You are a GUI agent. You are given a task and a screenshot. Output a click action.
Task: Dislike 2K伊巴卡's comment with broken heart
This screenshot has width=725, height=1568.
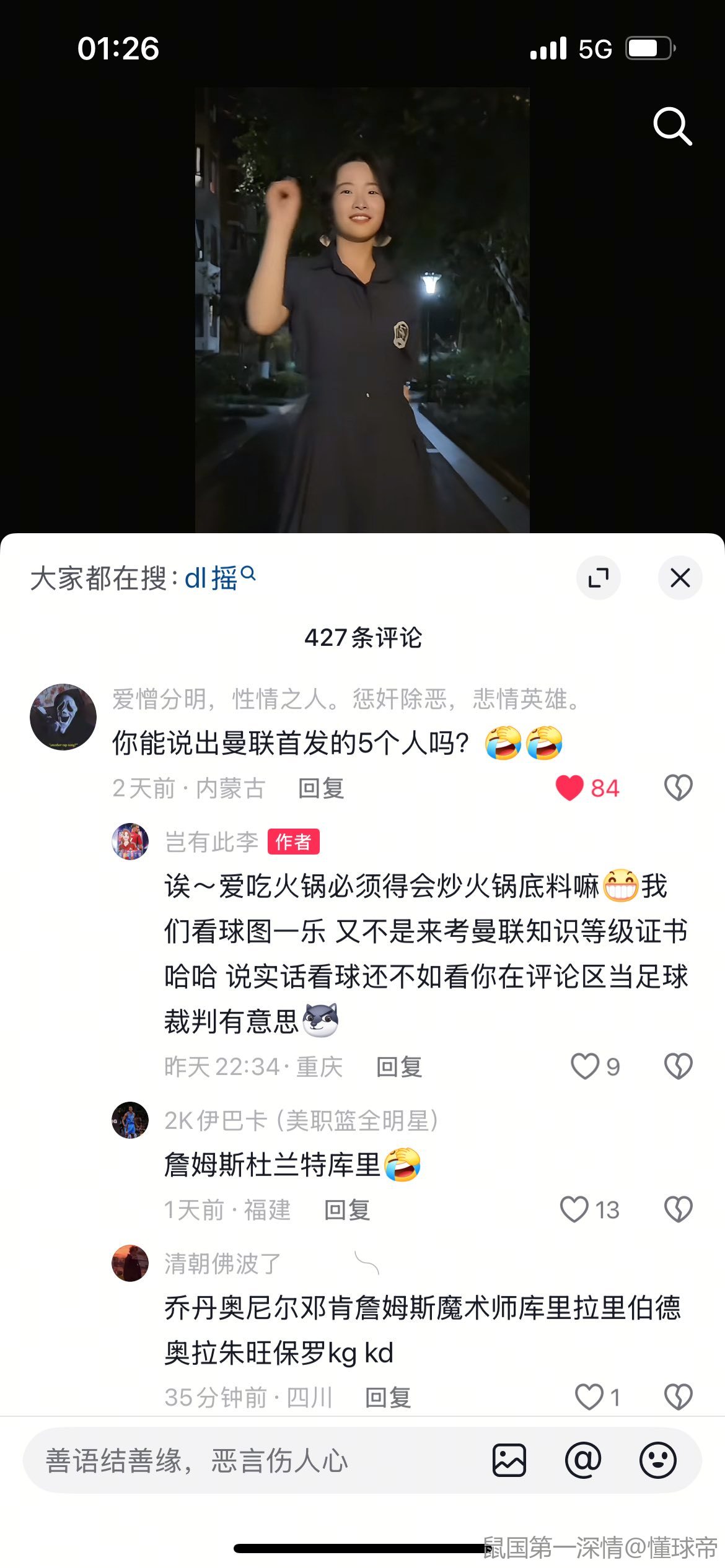click(x=678, y=1209)
